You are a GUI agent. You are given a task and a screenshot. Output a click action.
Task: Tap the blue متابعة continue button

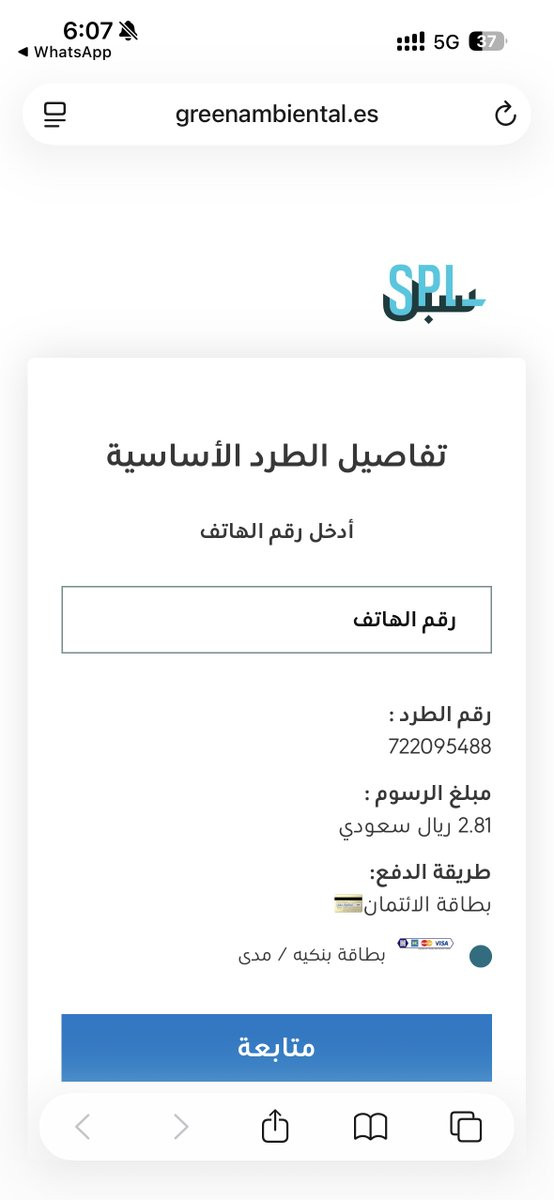pos(276,1048)
